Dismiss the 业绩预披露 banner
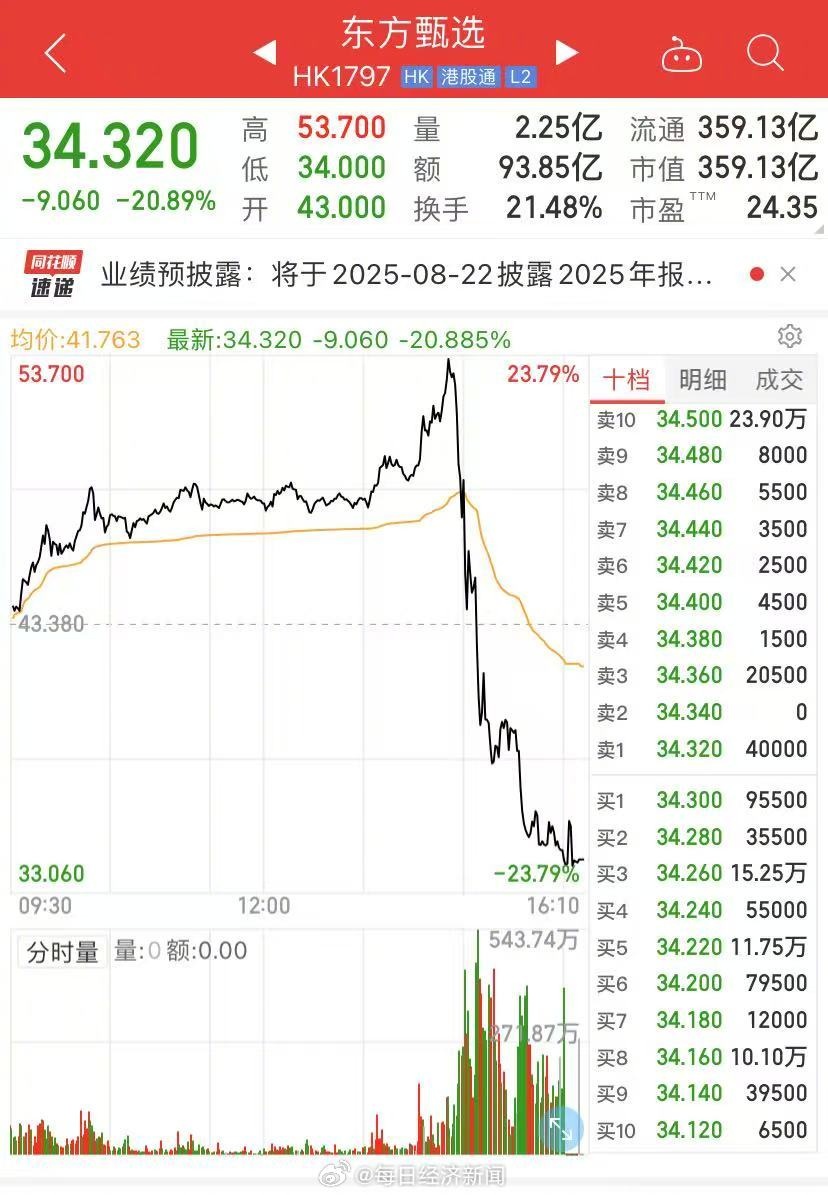 point(788,274)
